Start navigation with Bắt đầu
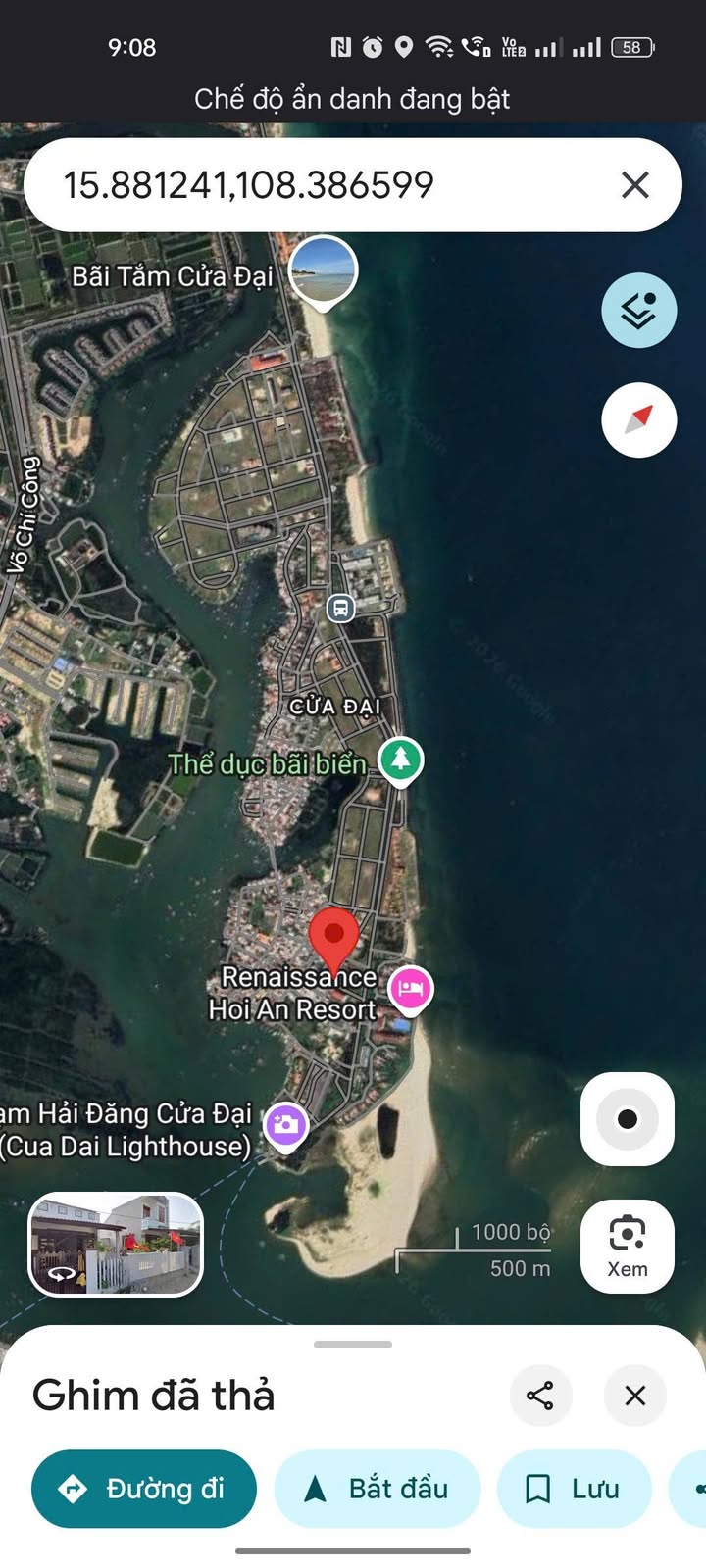Image resolution: width=706 pixels, height=1568 pixels. (x=378, y=1489)
